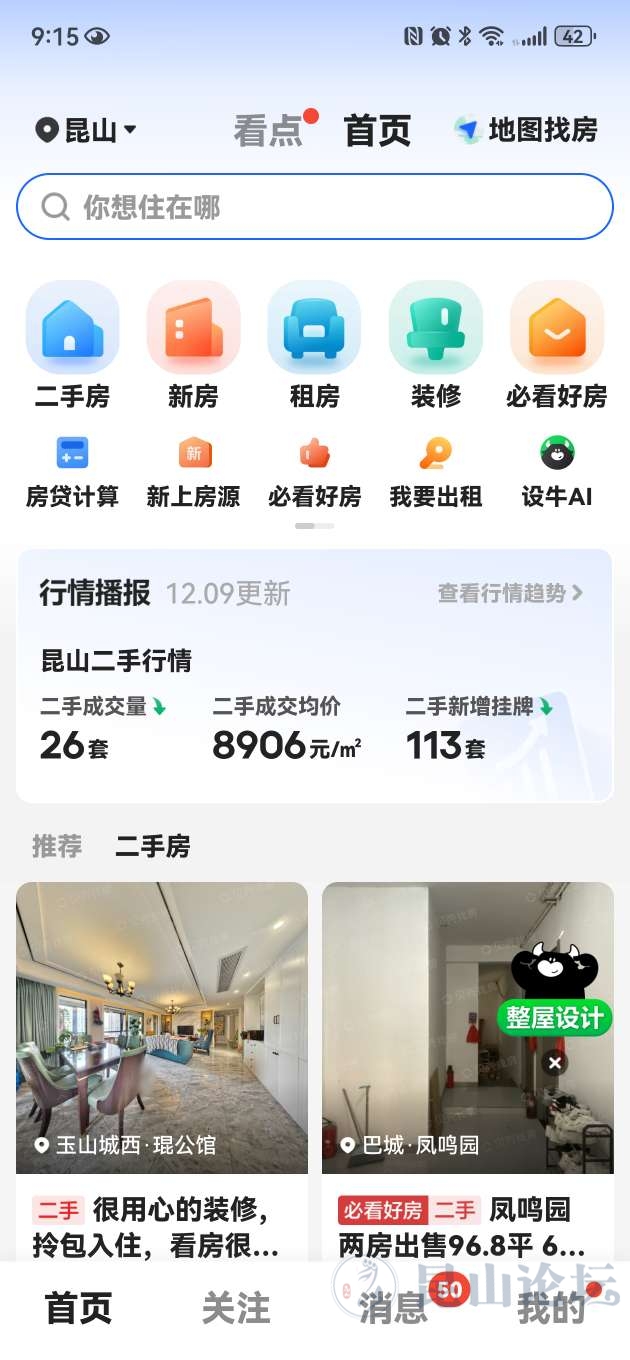Open the 我要出租 shortcut
Viewport: 630px width, 1360px height.
[436, 472]
